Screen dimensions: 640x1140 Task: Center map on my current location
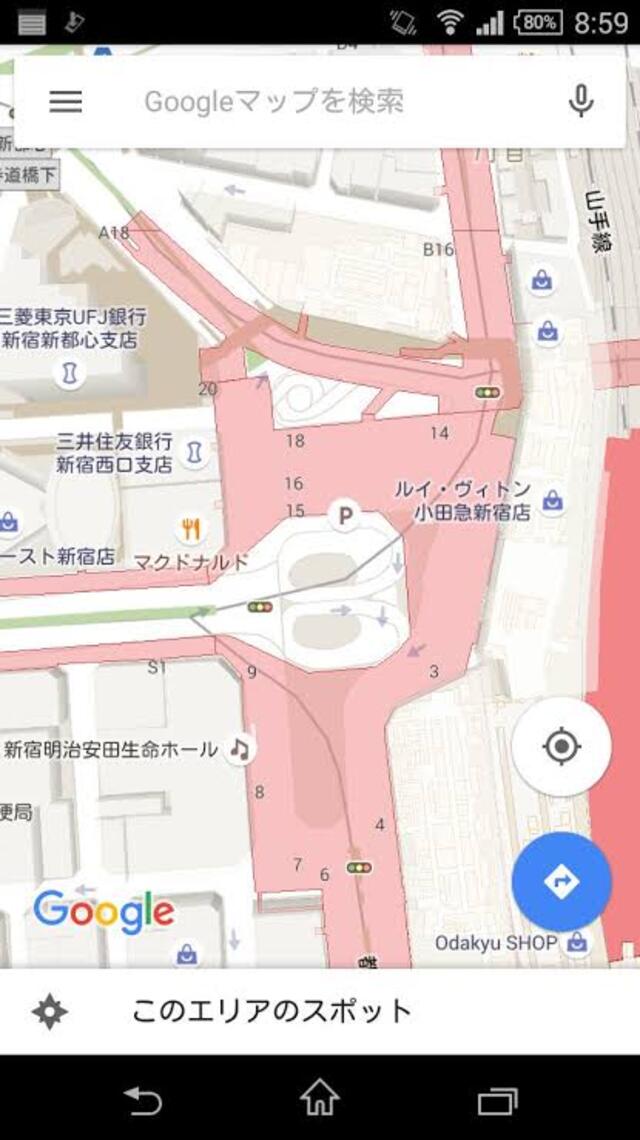tap(561, 746)
